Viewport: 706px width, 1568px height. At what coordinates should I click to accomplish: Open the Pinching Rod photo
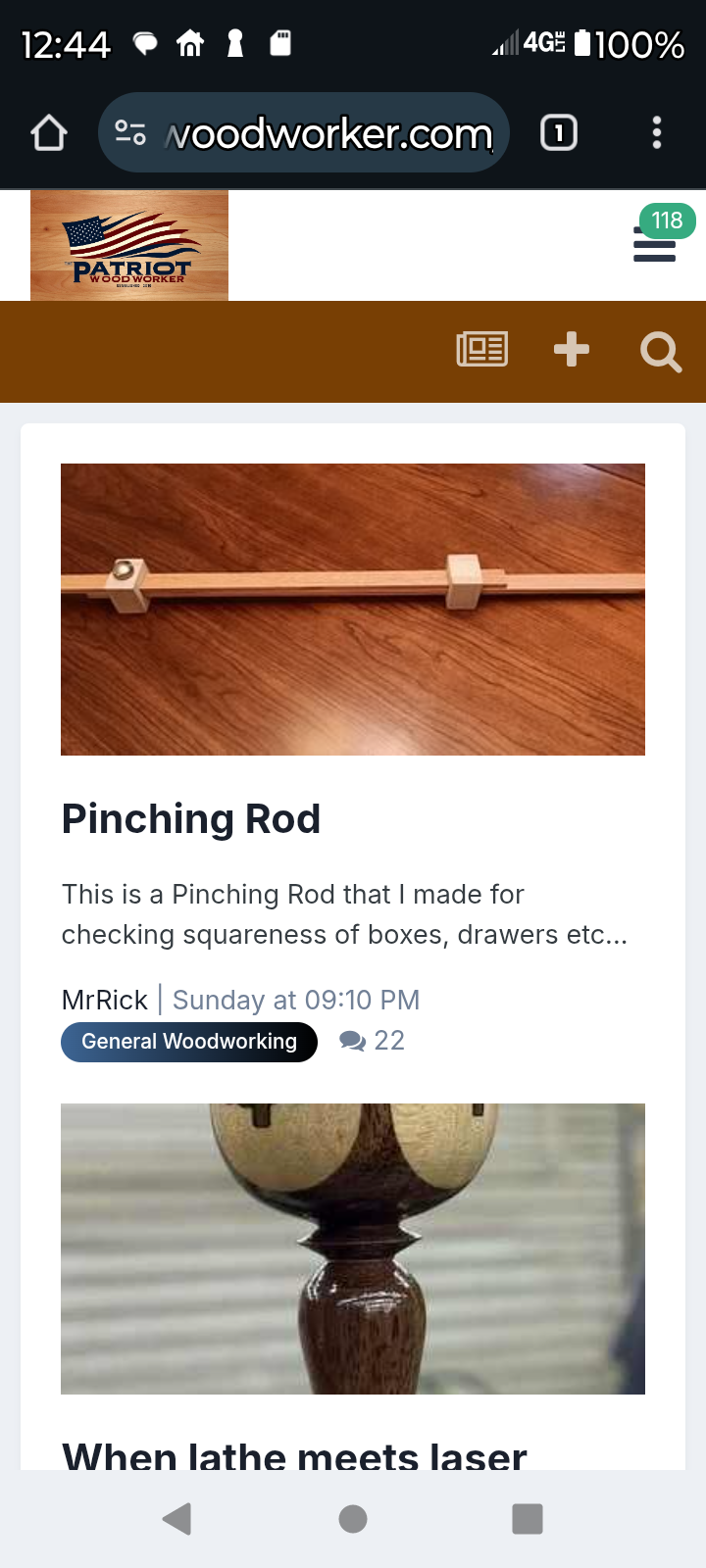(x=353, y=609)
